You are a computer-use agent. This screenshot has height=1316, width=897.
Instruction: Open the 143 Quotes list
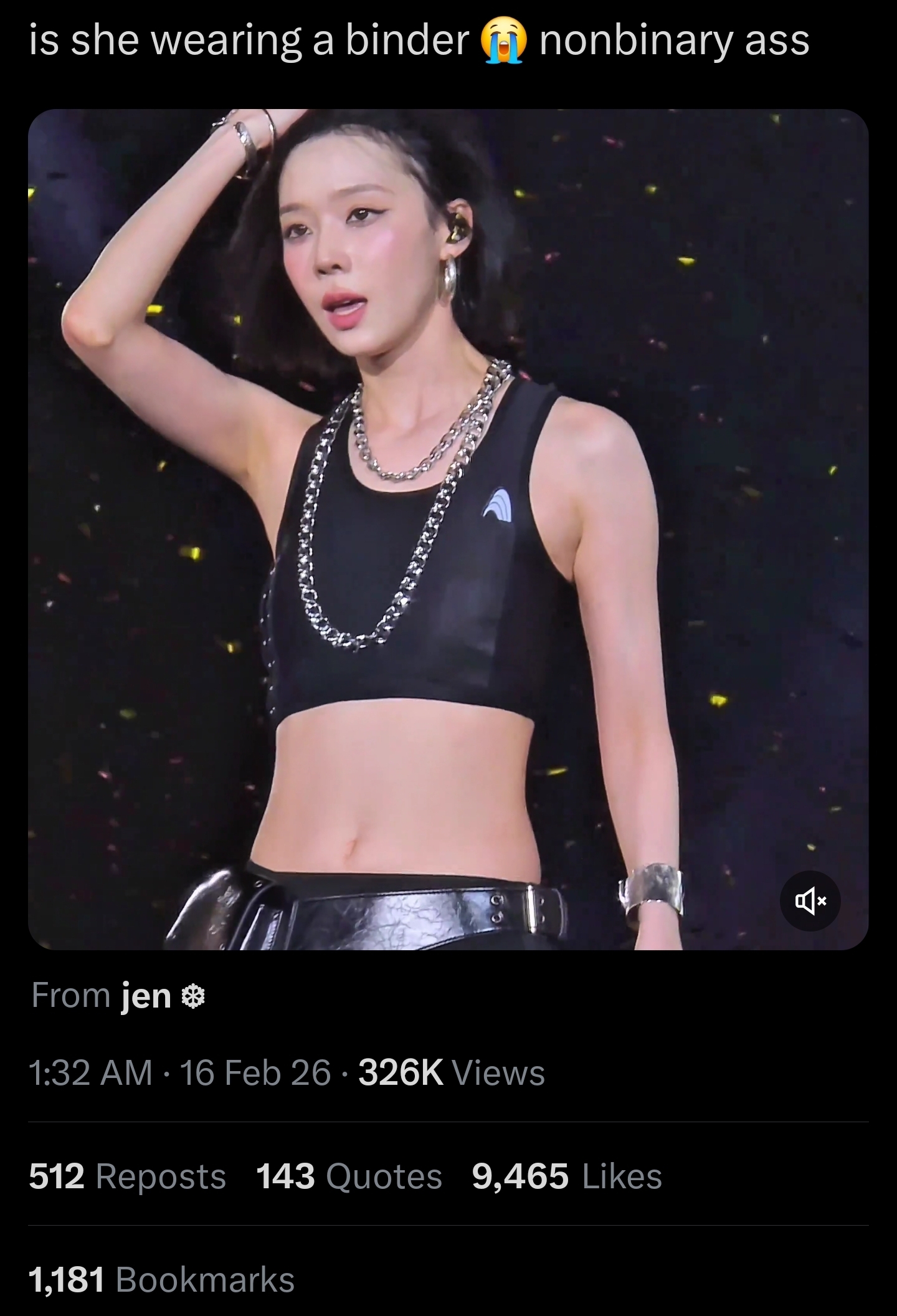pos(349,1176)
